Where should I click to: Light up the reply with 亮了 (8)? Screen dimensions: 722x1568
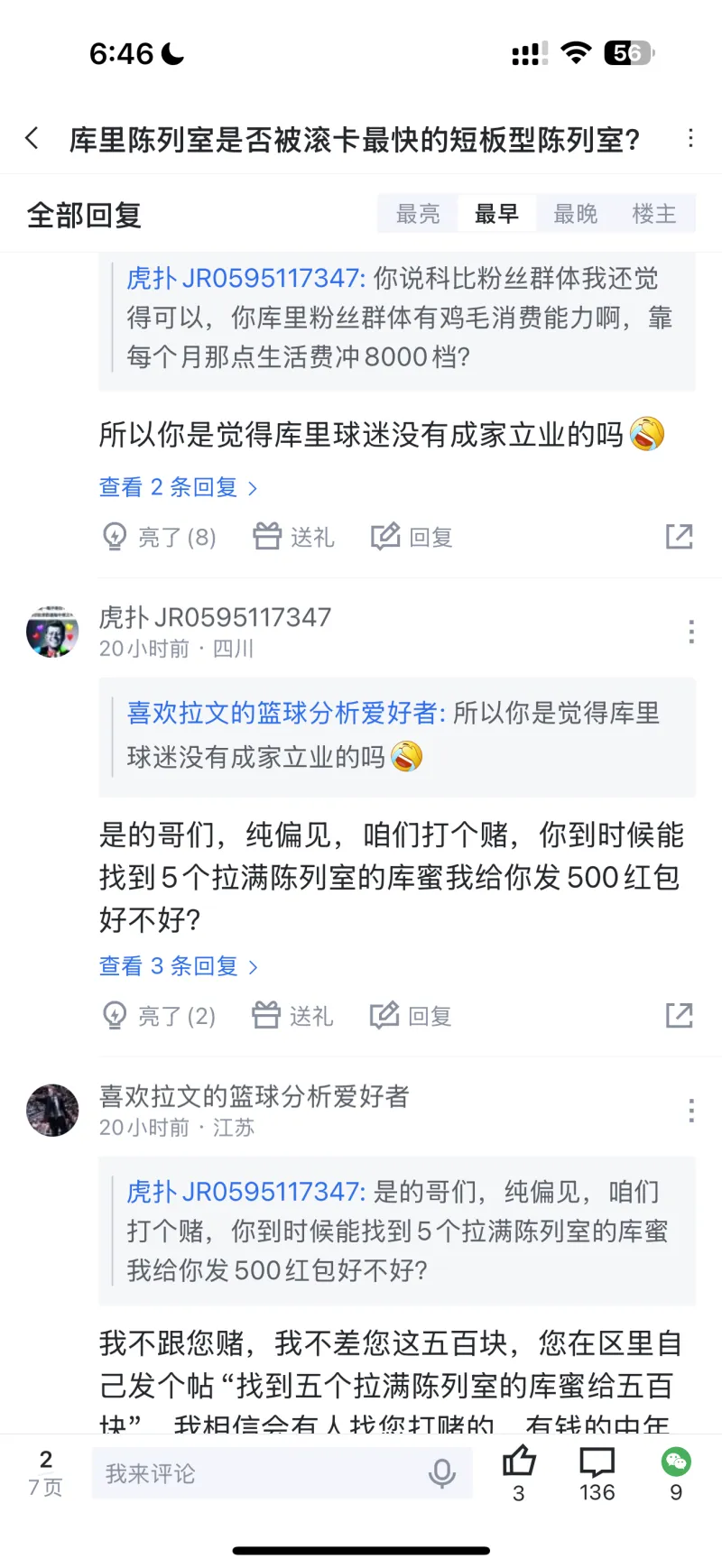(159, 538)
